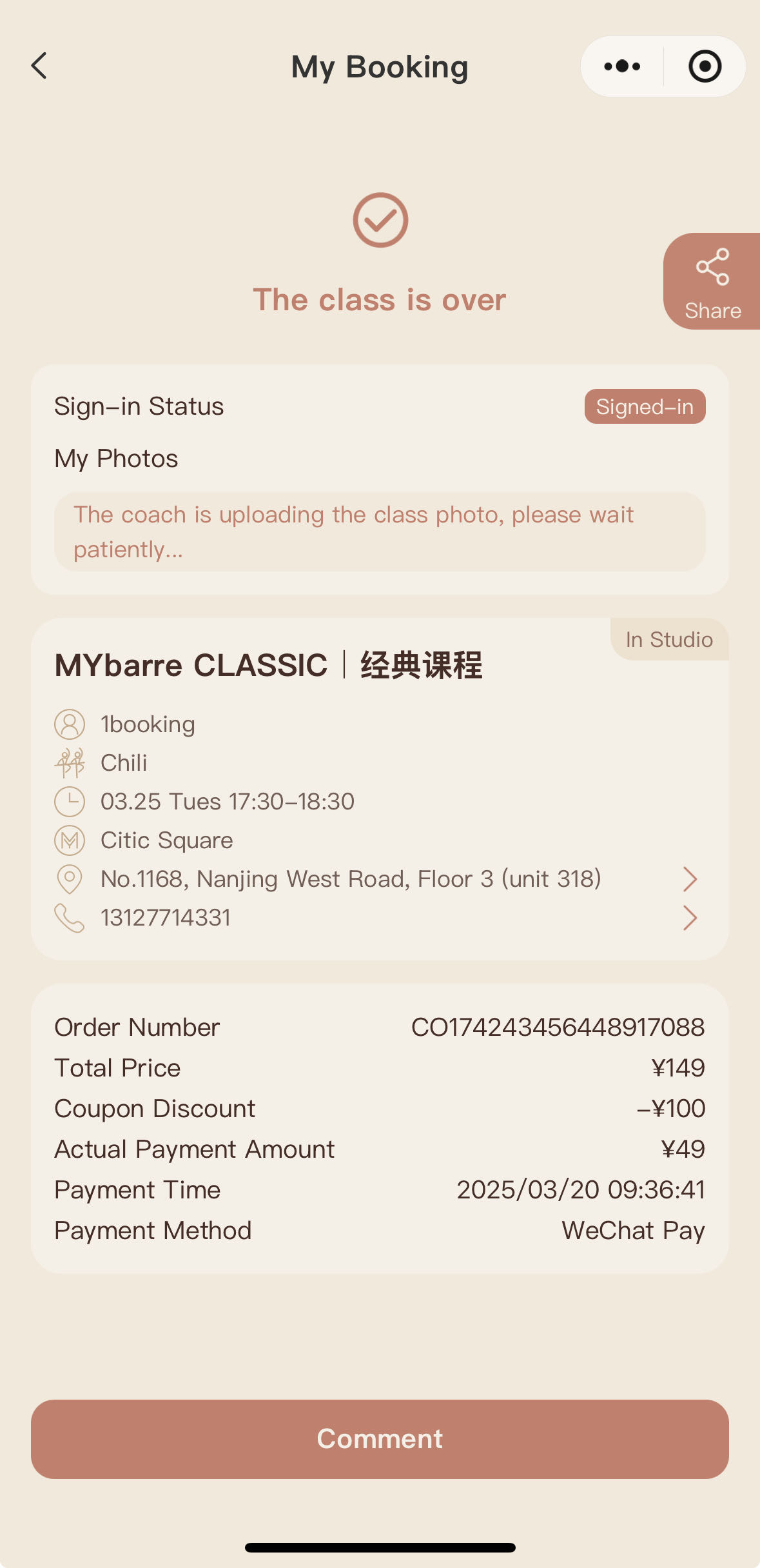Go back from My Booking
The image size is (760, 1568).
coord(39,66)
